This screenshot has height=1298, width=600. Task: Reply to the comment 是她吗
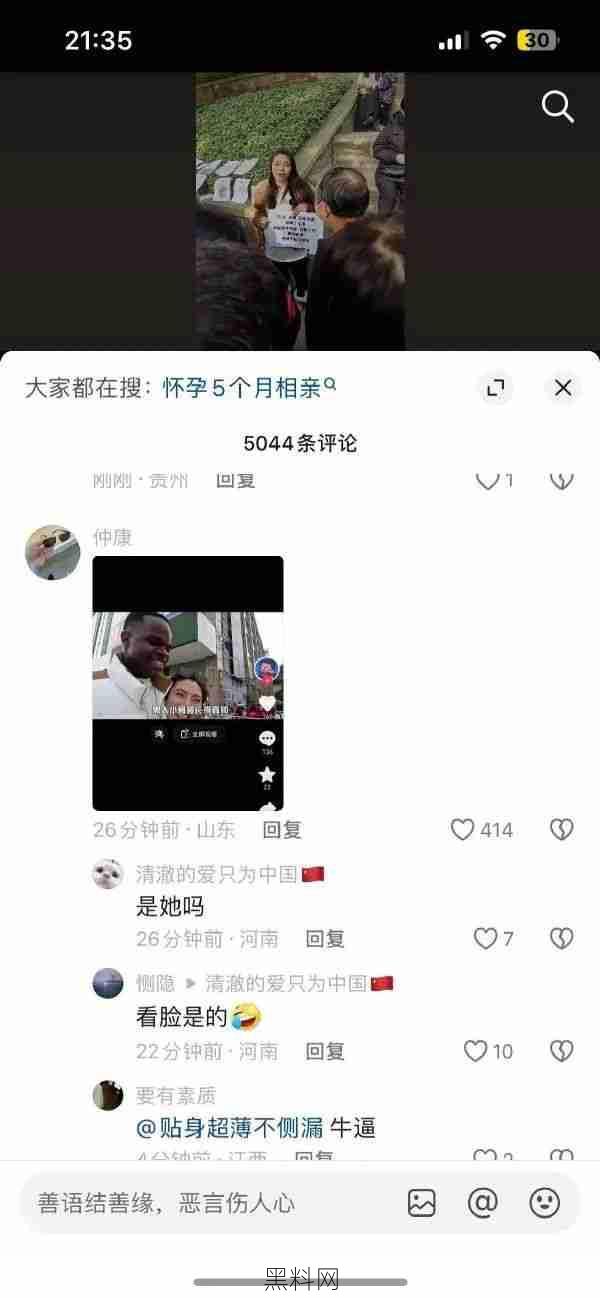click(x=325, y=939)
